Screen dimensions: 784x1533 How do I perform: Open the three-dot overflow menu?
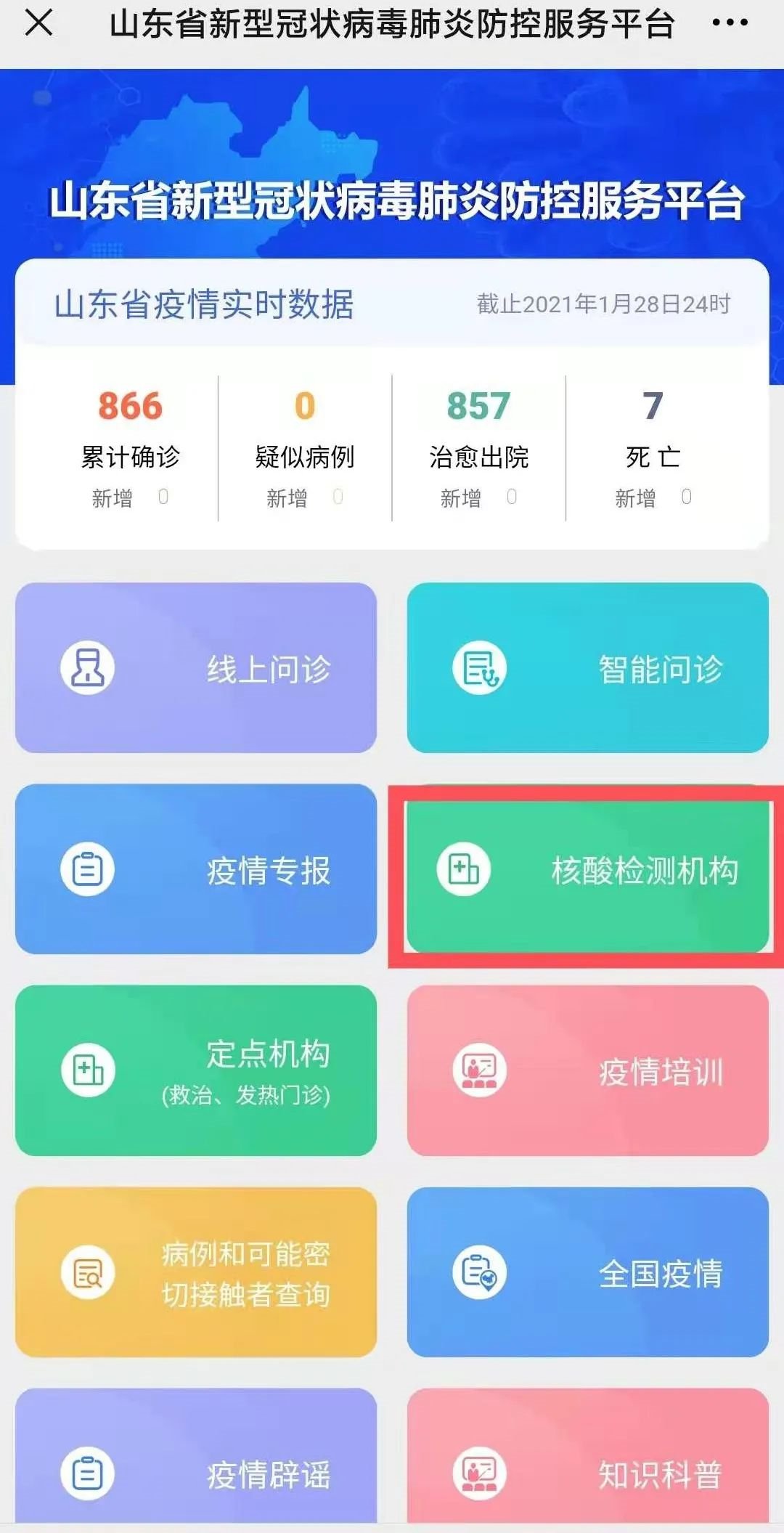coord(730,23)
